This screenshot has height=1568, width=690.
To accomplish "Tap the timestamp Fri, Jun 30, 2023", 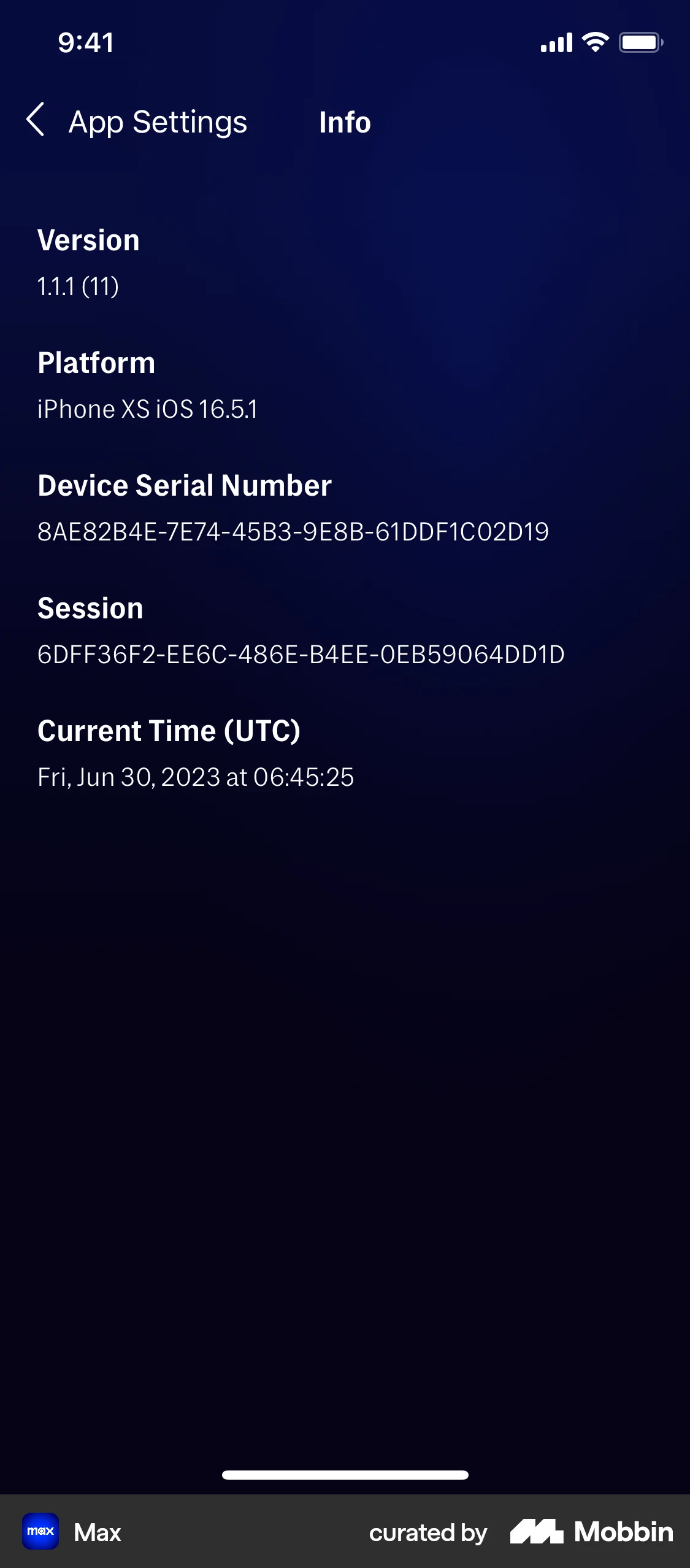I will 195,777.
